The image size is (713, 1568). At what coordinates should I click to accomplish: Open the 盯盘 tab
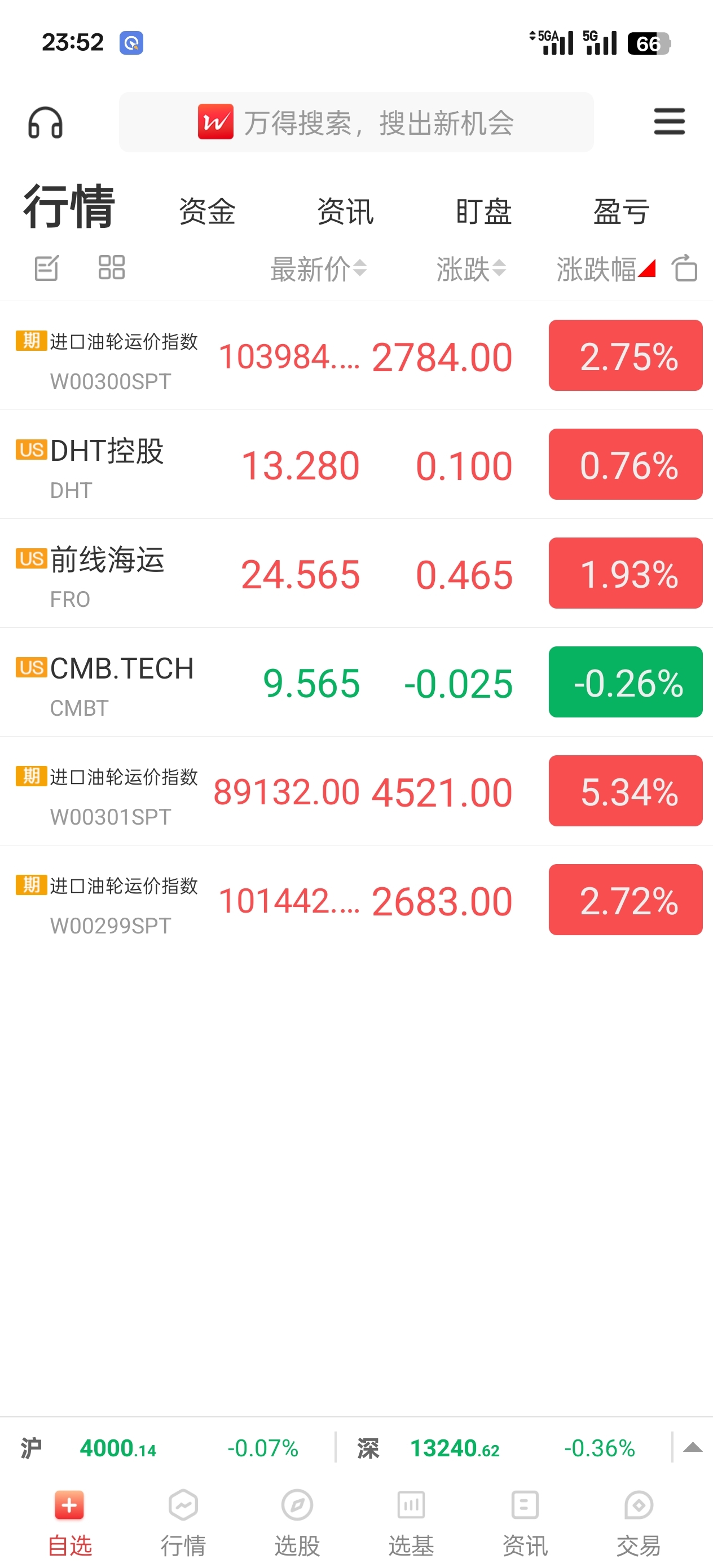(x=483, y=211)
